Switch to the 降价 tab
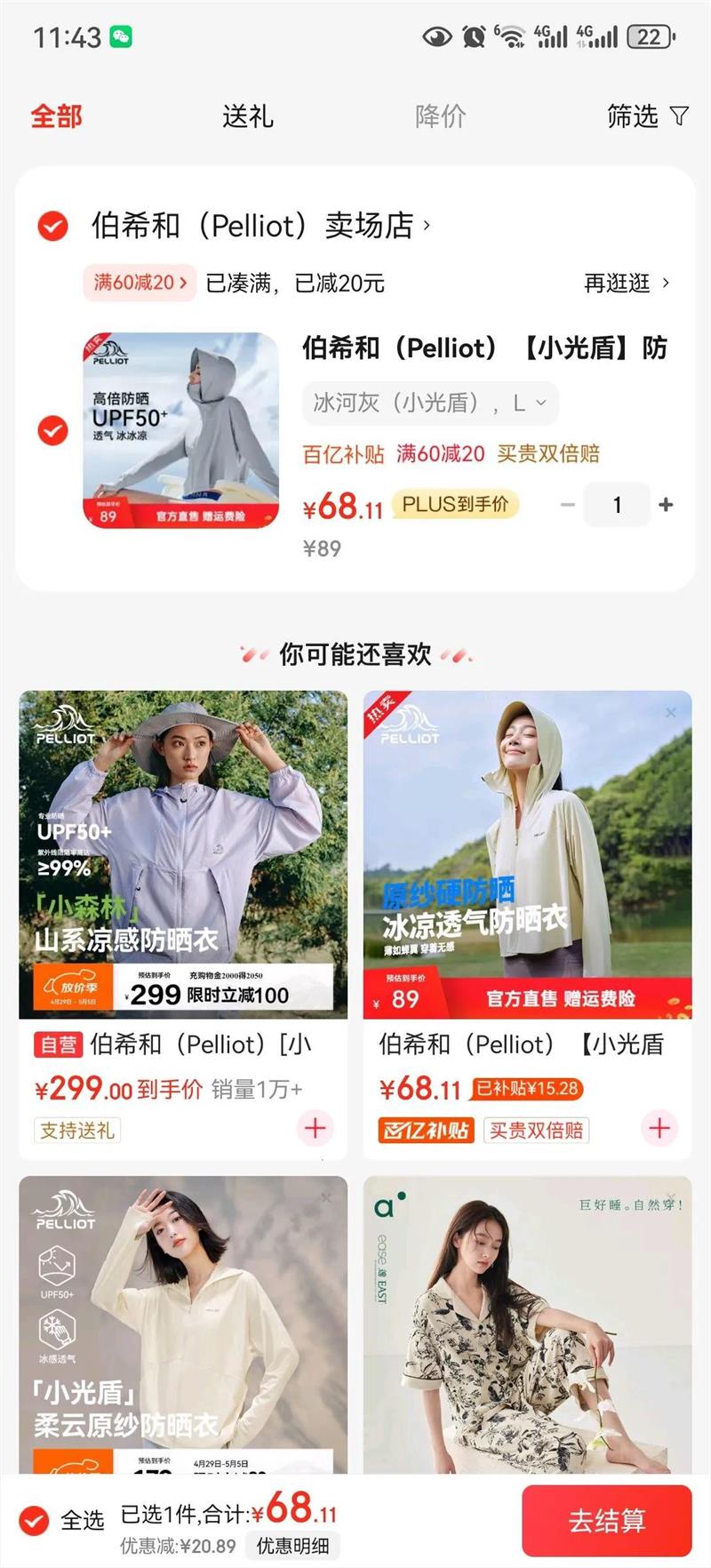The image size is (711, 1568). (x=440, y=116)
